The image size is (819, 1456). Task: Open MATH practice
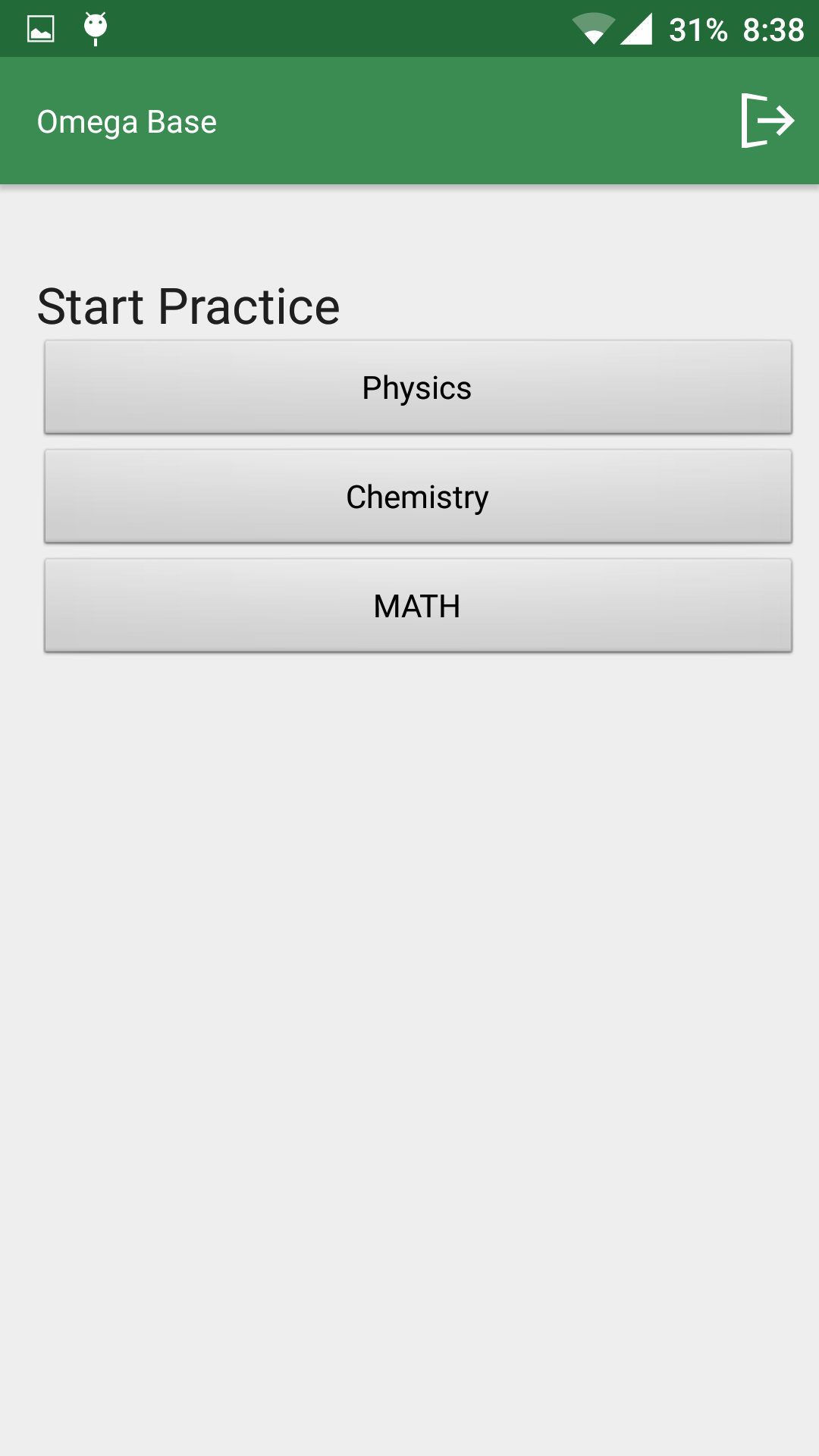point(418,606)
